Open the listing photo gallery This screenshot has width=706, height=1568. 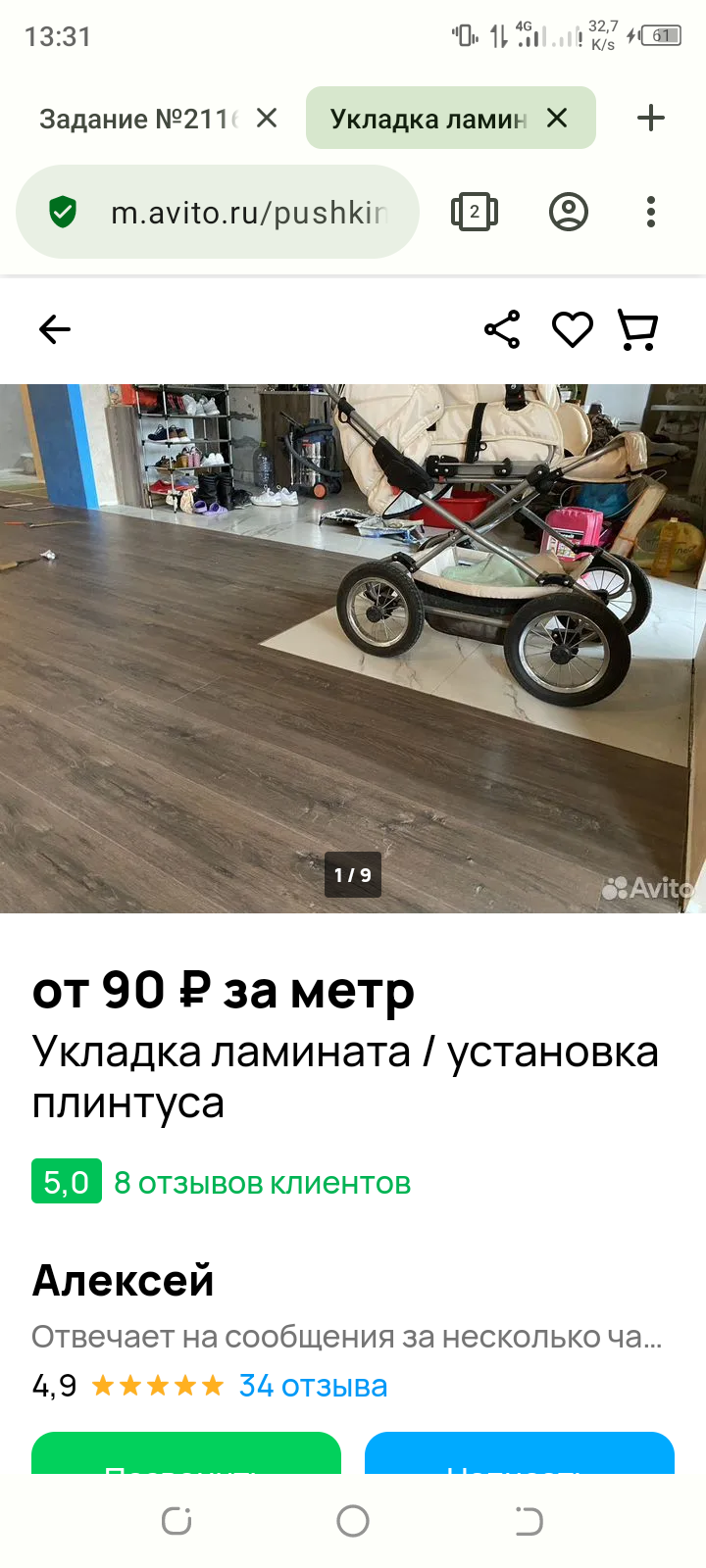click(353, 647)
